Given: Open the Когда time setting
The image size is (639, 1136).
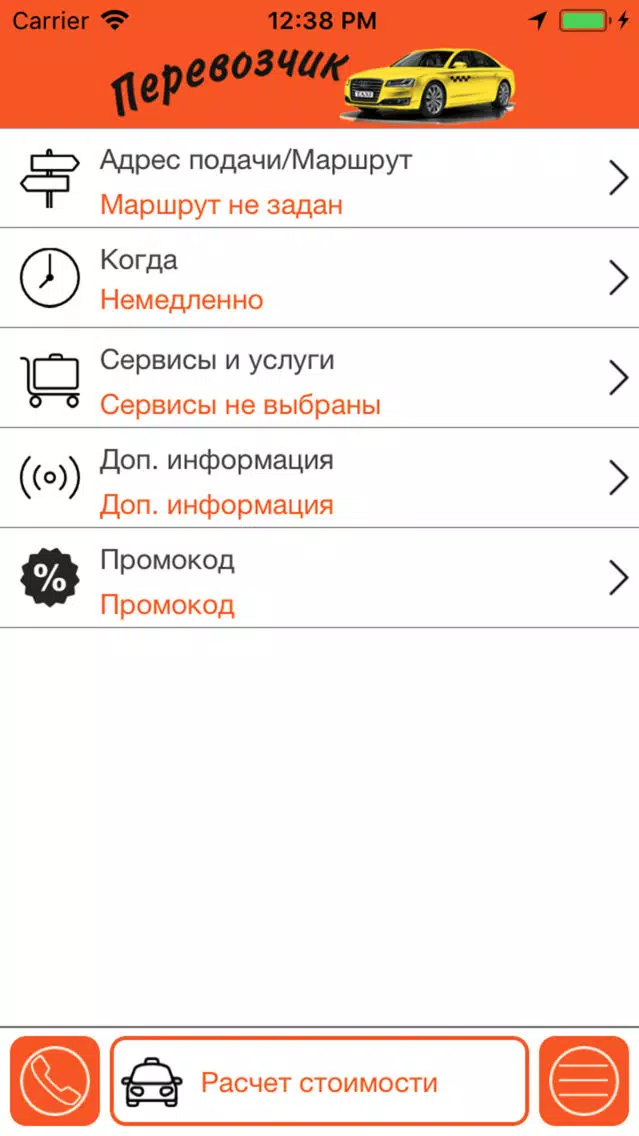Looking at the screenshot, I should (x=319, y=279).
